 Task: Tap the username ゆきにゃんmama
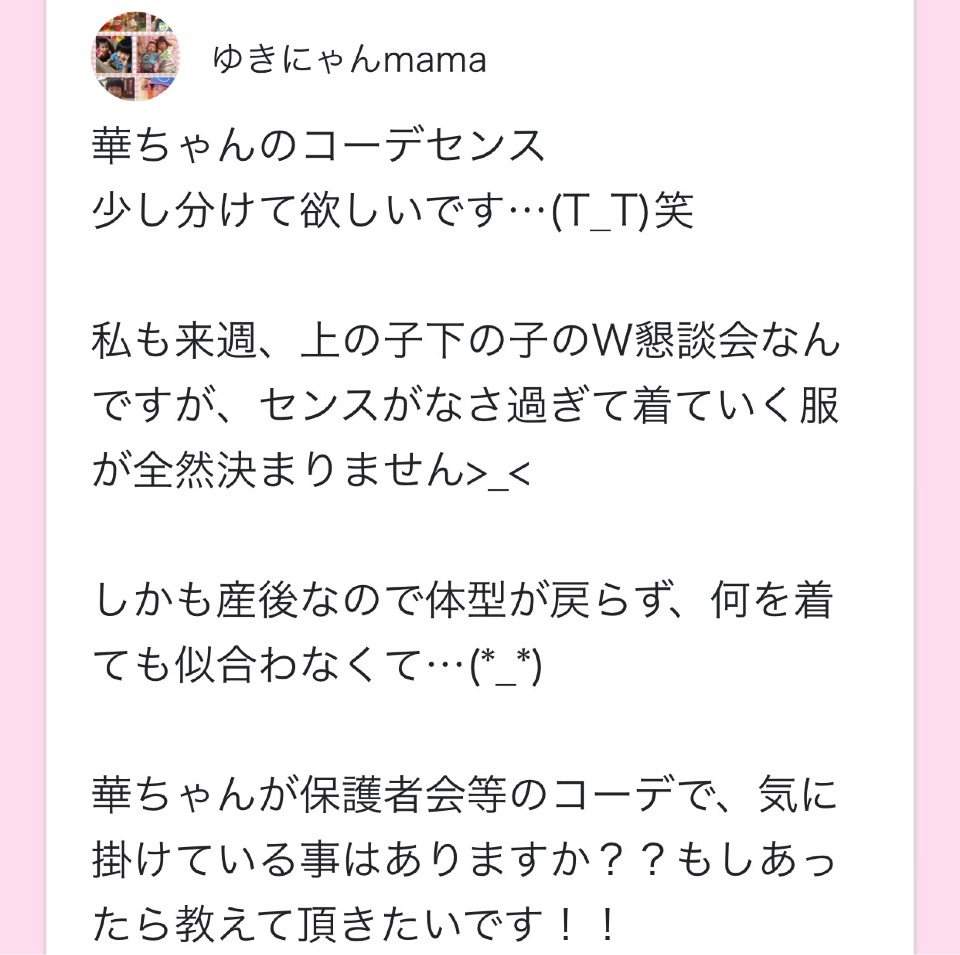[349, 61]
